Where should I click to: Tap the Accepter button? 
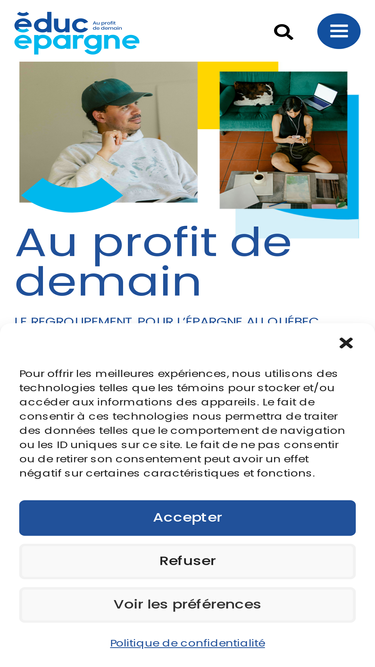click(188, 518)
